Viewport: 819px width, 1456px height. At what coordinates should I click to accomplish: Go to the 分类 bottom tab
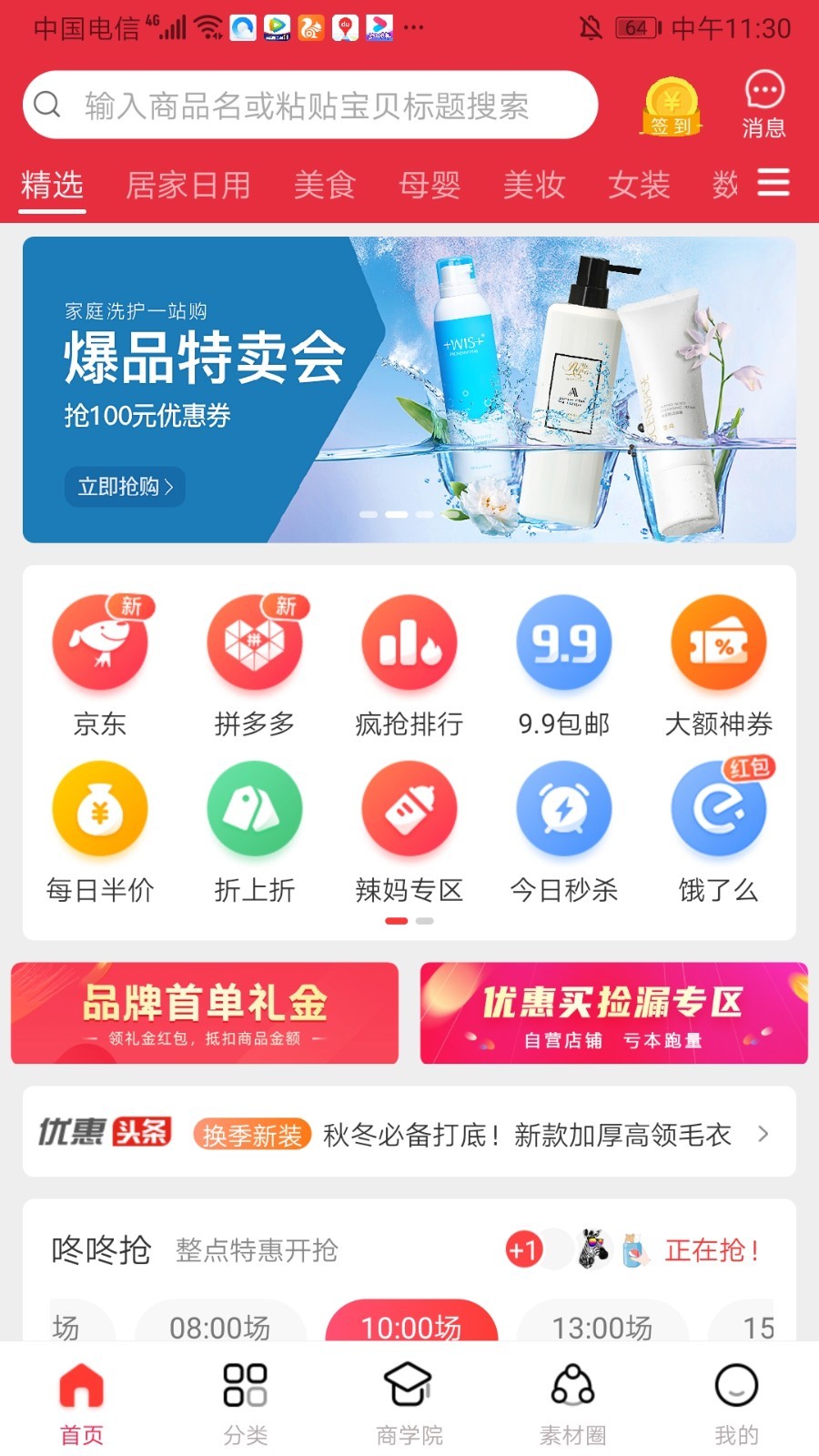coord(246,1401)
